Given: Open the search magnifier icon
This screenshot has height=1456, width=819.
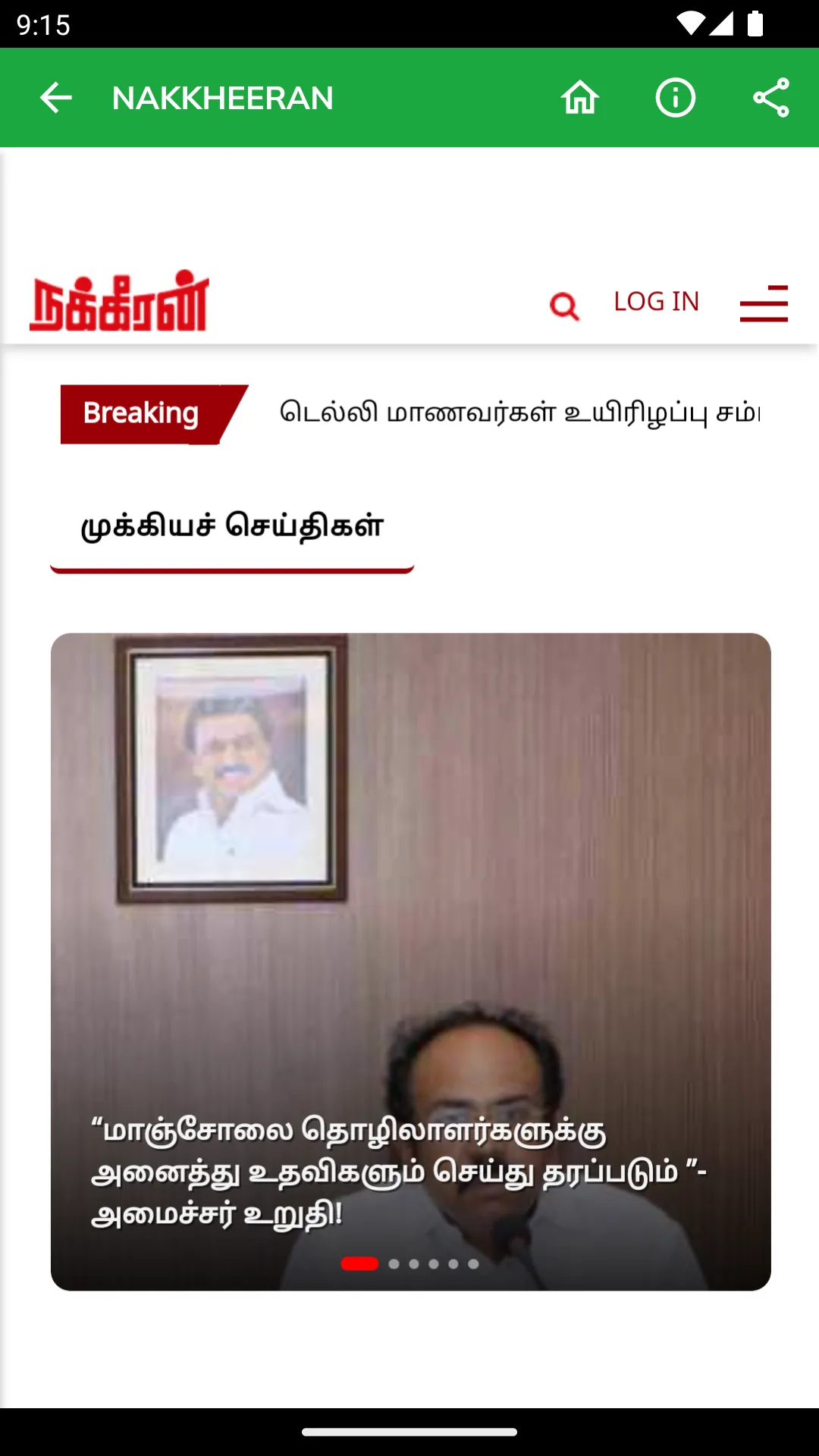Looking at the screenshot, I should point(564,306).
